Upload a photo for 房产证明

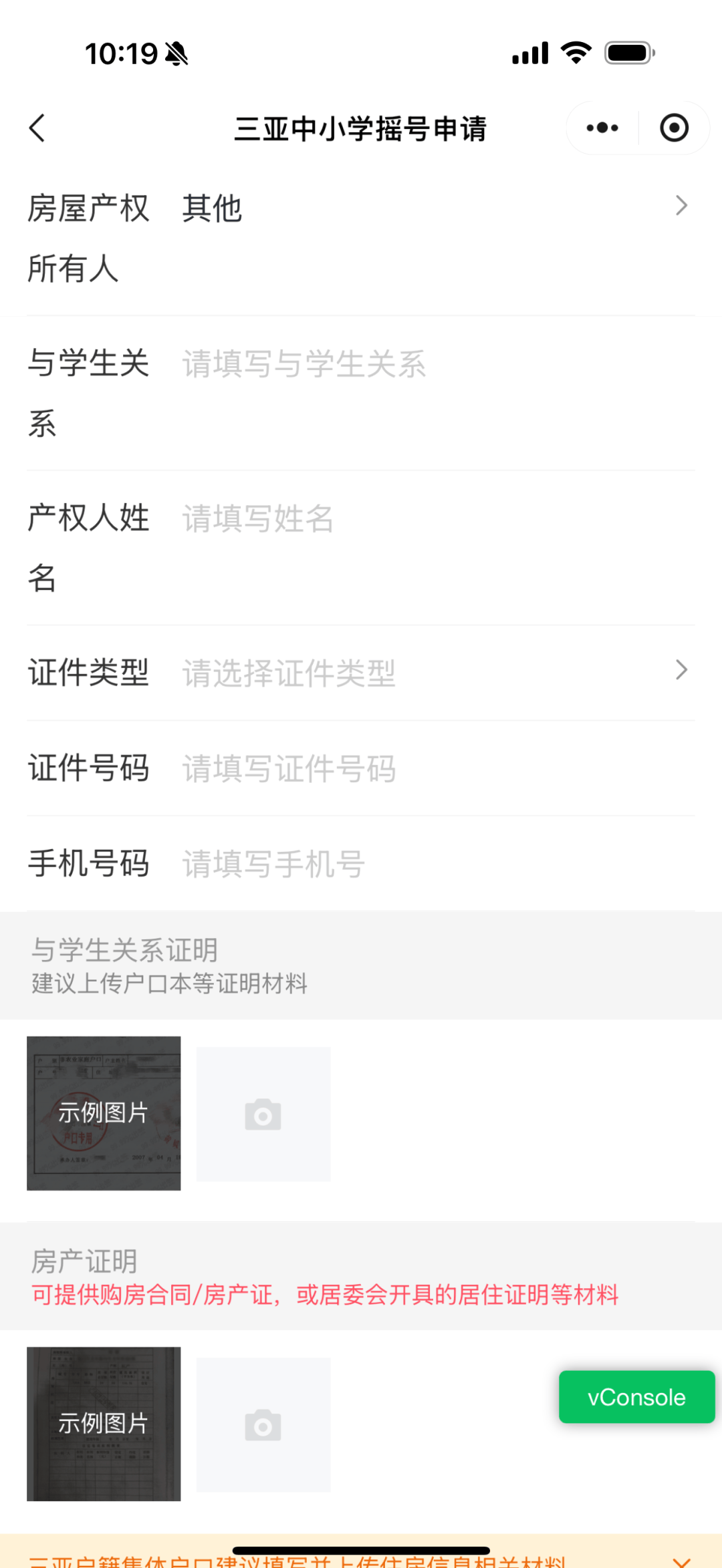pyautogui.click(x=263, y=1425)
